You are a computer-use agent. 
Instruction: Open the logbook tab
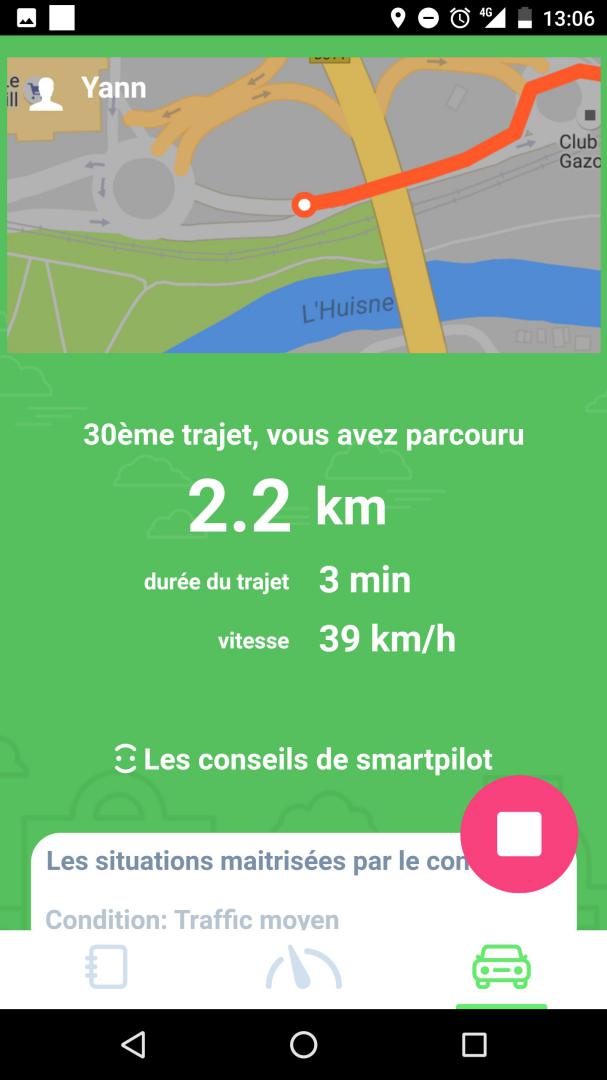click(106, 967)
